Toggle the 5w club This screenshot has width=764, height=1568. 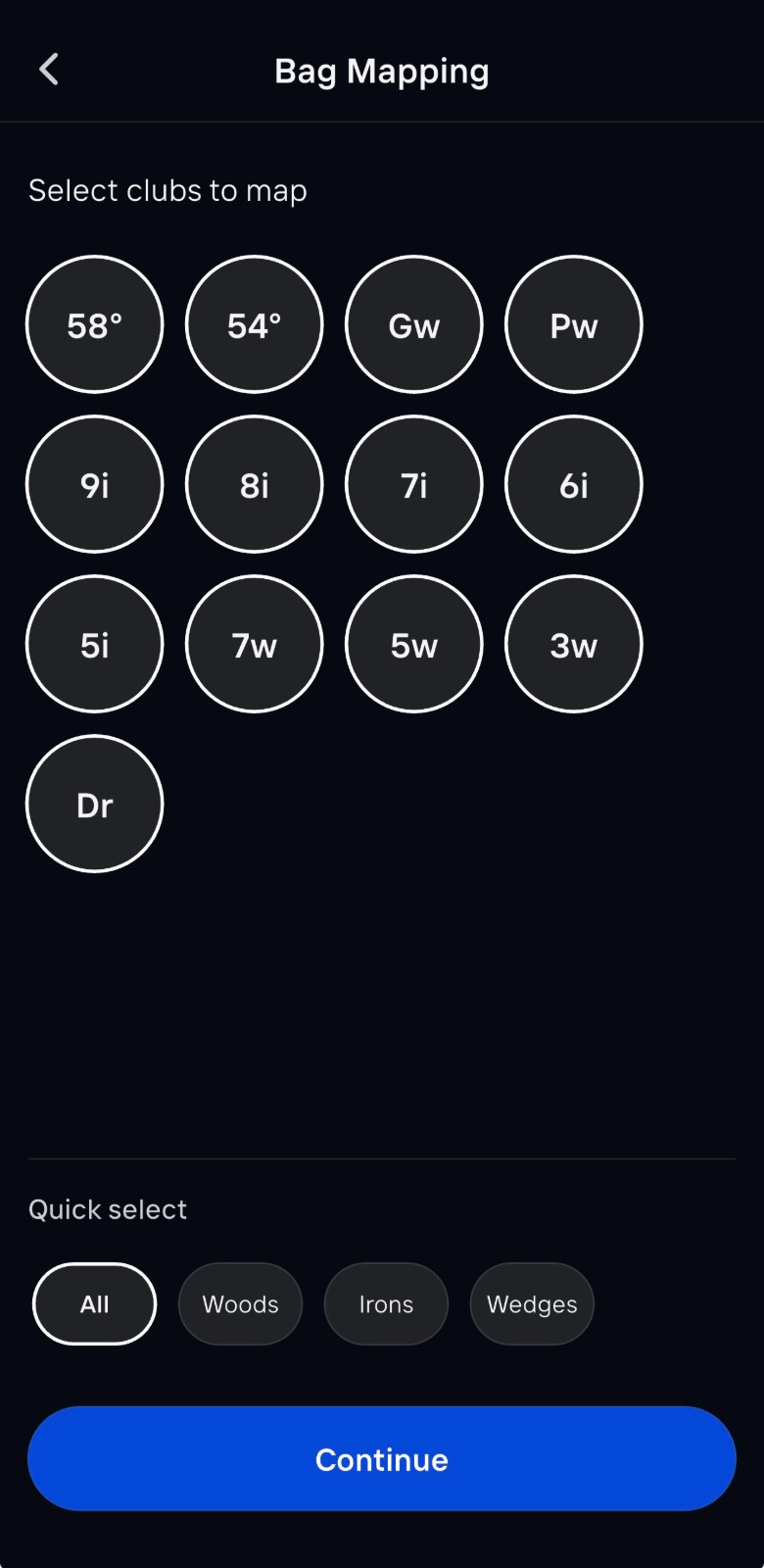click(x=414, y=644)
